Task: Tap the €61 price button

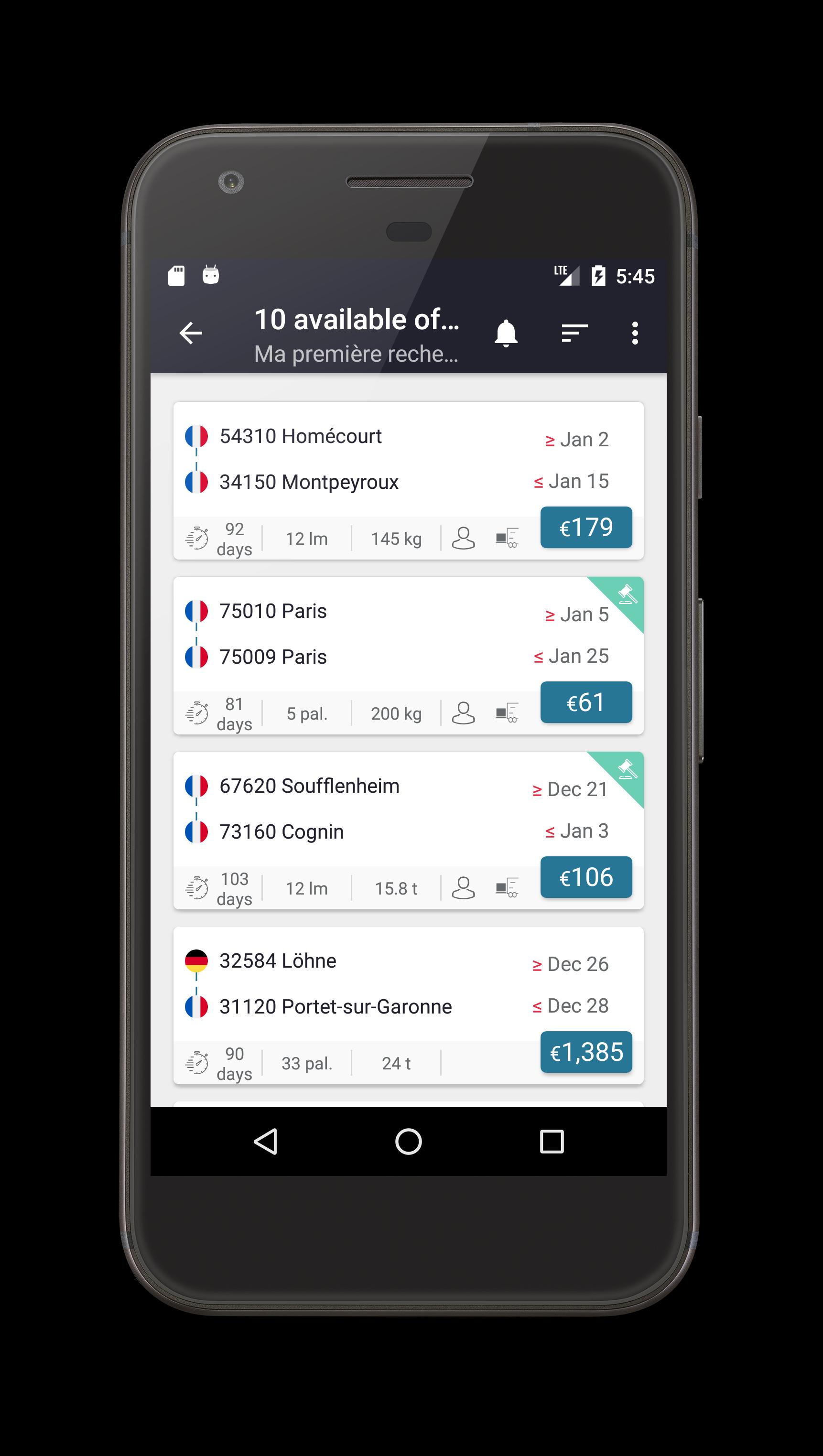Action: point(585,702)
